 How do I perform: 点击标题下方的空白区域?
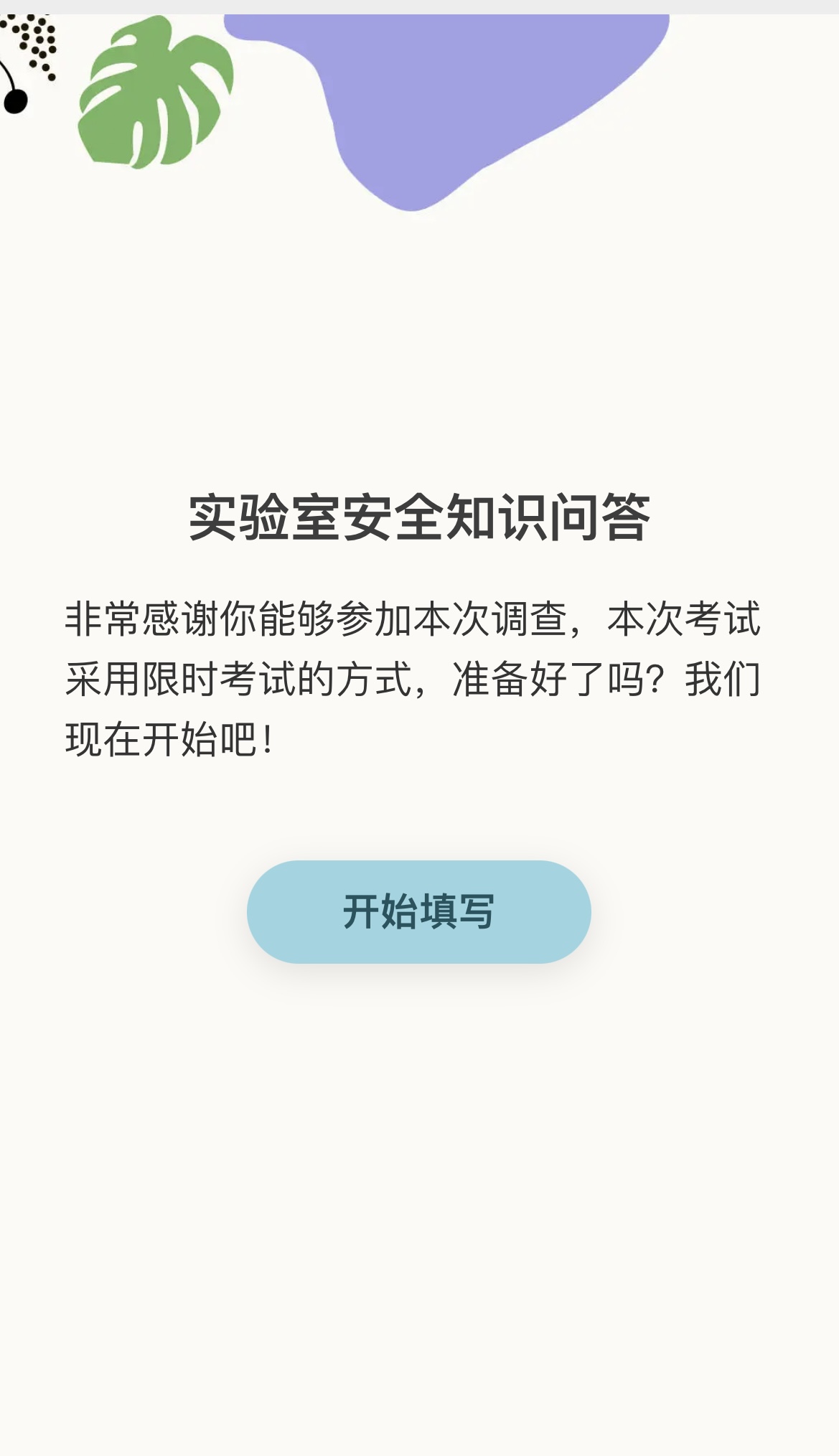pos(419,567)
